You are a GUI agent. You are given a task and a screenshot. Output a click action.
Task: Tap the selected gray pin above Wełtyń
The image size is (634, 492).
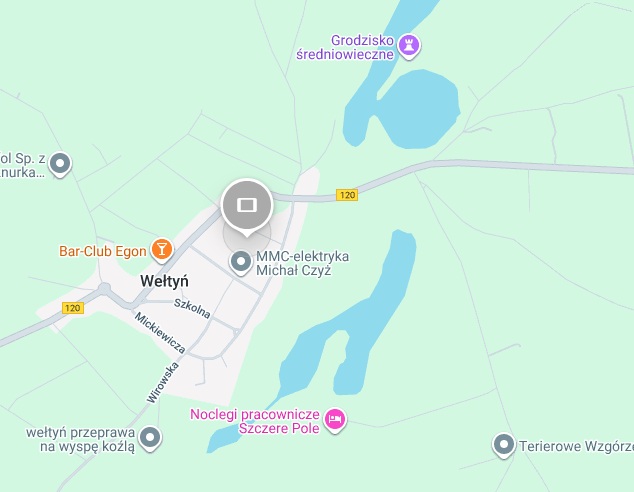[x=246, y=205]
